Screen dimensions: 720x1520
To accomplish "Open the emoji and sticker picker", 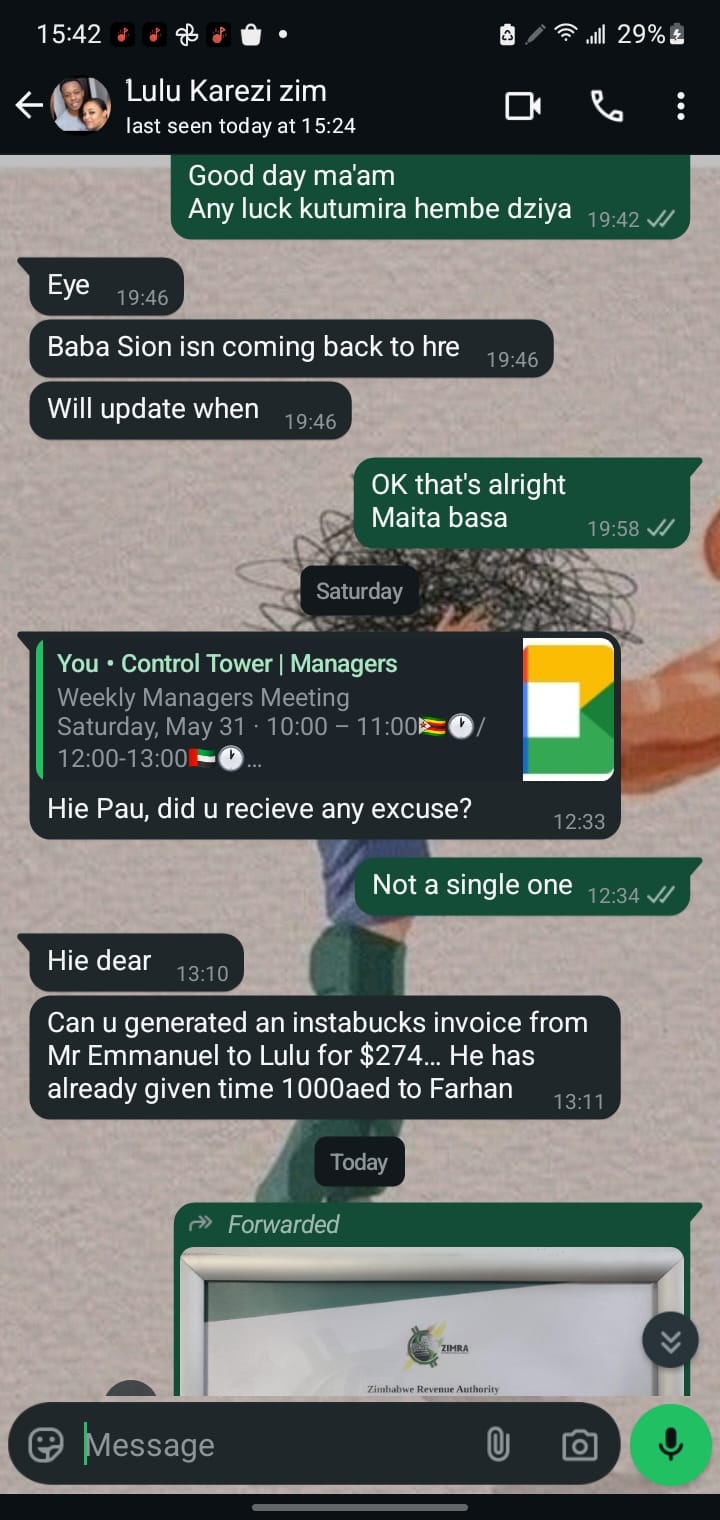I will (46, 1444).
